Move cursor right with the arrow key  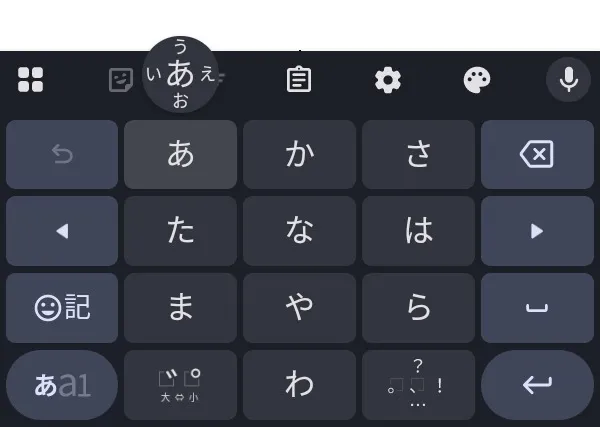pyautogui.click(x=537, y=231)
